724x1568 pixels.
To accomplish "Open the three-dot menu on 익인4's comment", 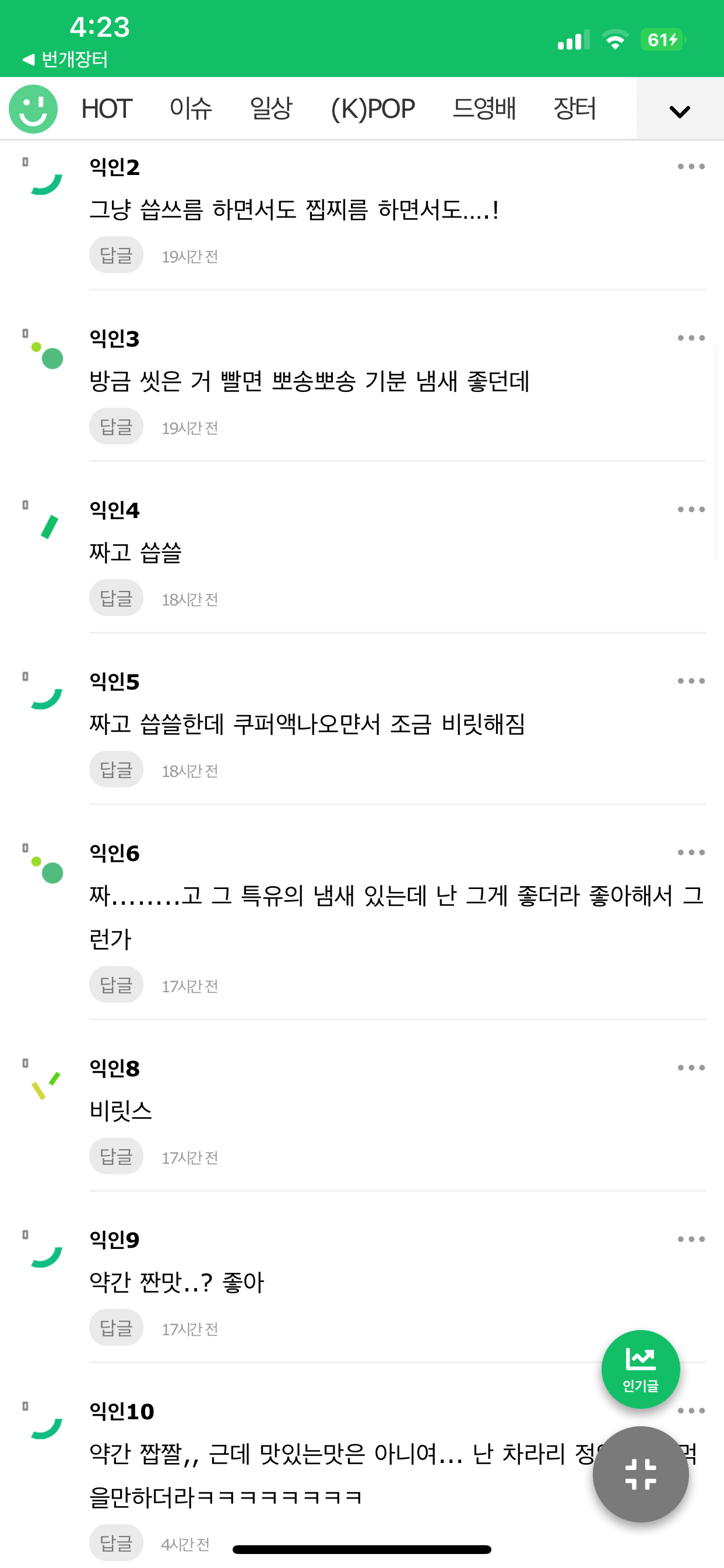I will [x=691, y=509].
